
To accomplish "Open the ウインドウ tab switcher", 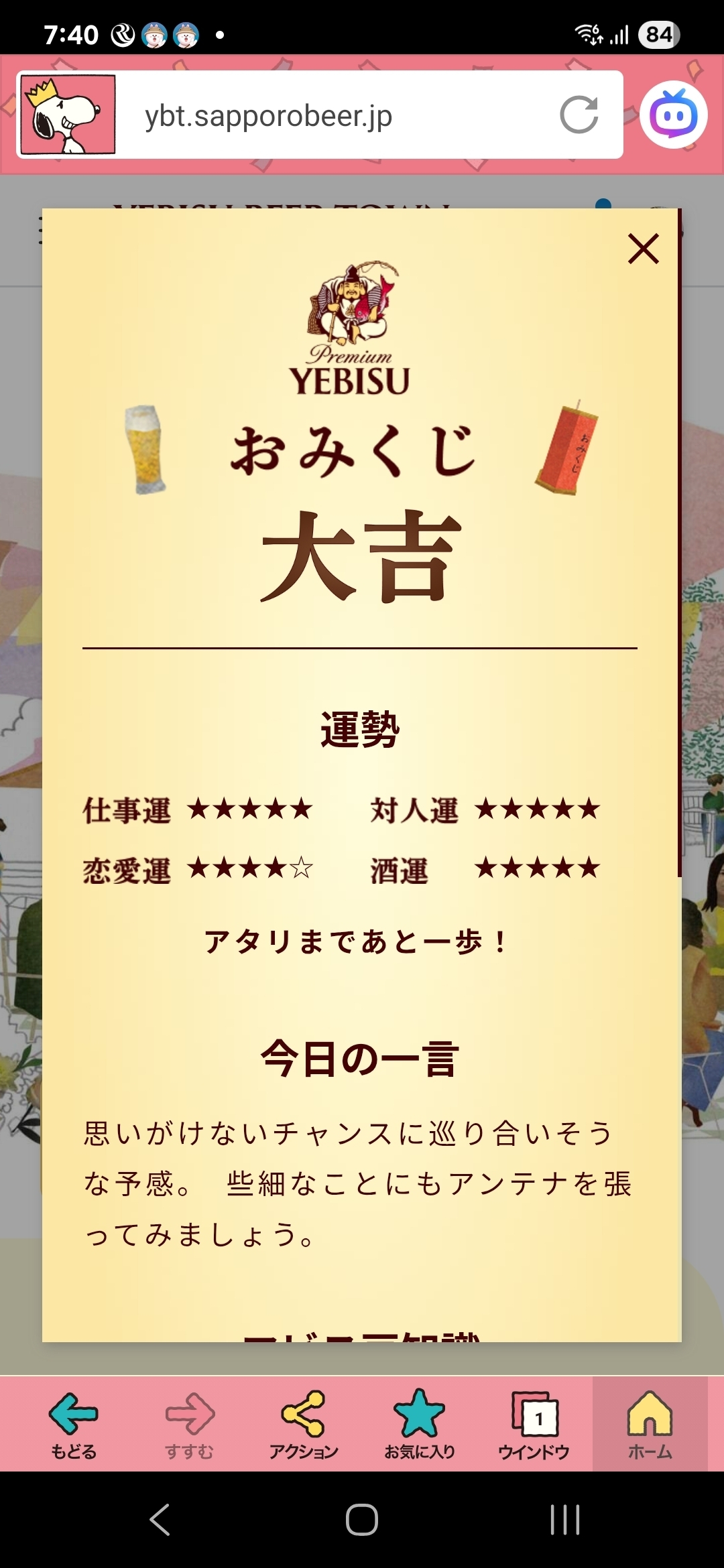I will 534,1423.
